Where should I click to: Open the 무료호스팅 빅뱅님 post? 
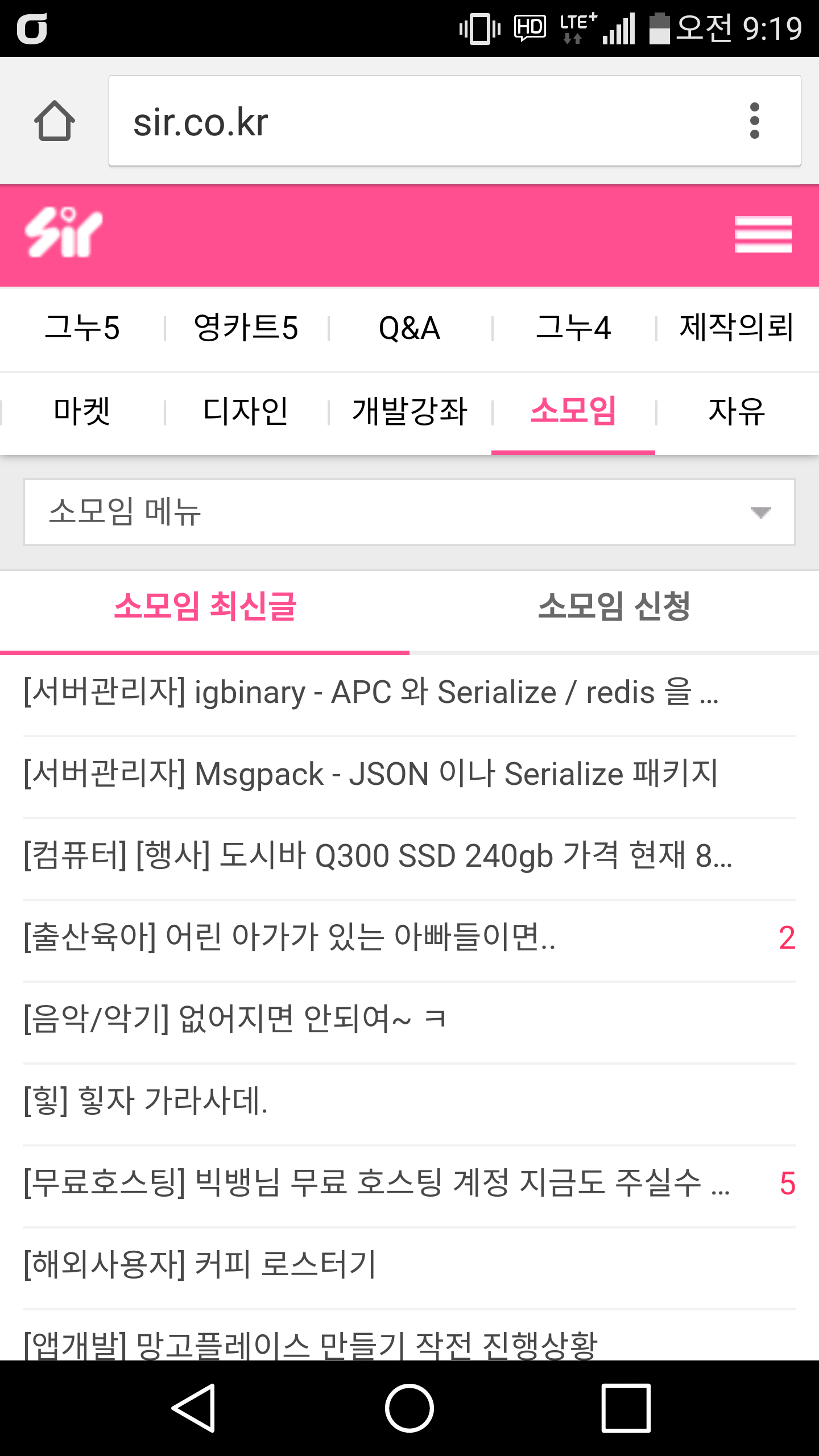tap(377, 1183)
